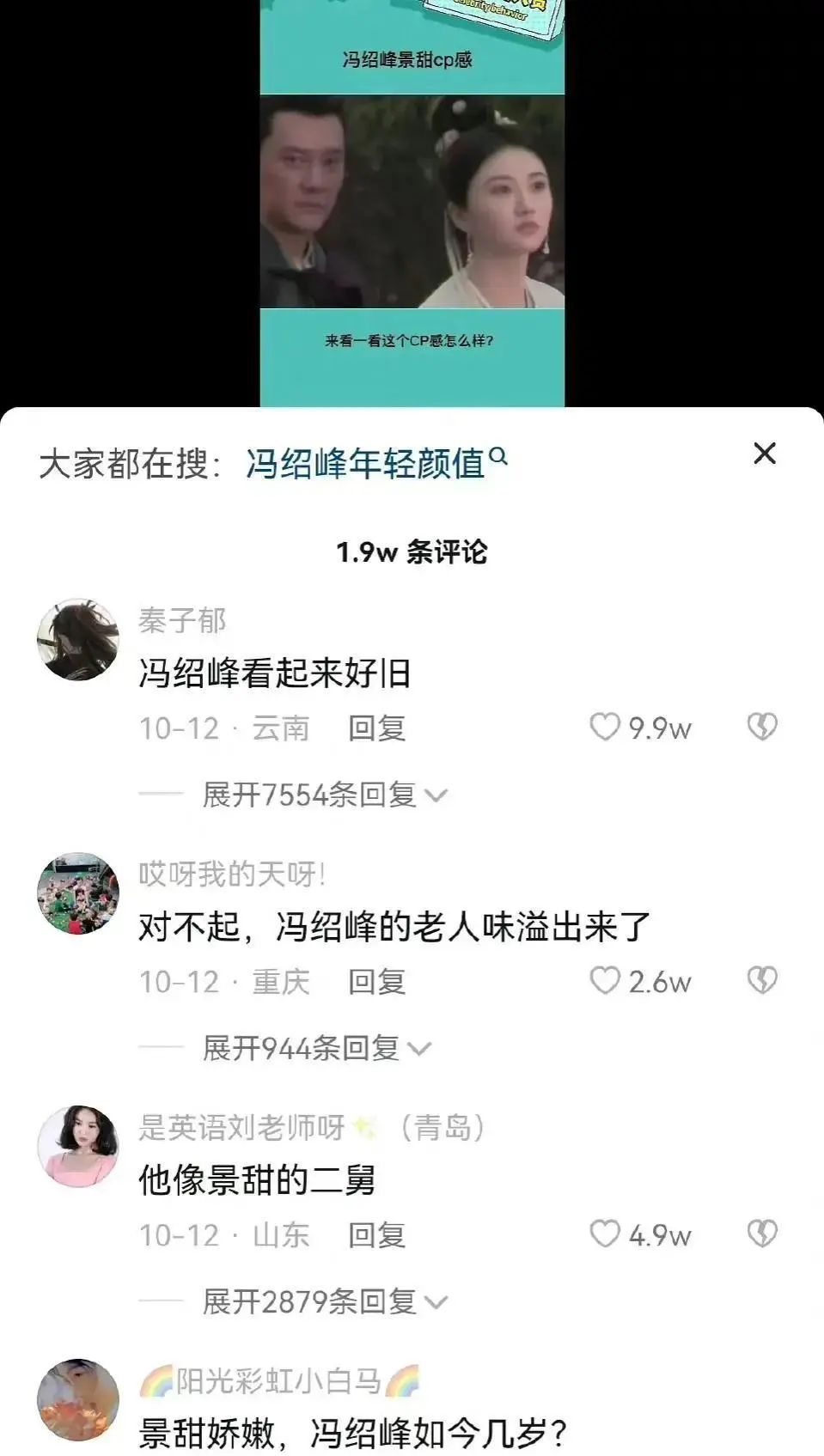
Task: Like the comment about 老人味 (2.6w heart)
Action: (608, 980)
